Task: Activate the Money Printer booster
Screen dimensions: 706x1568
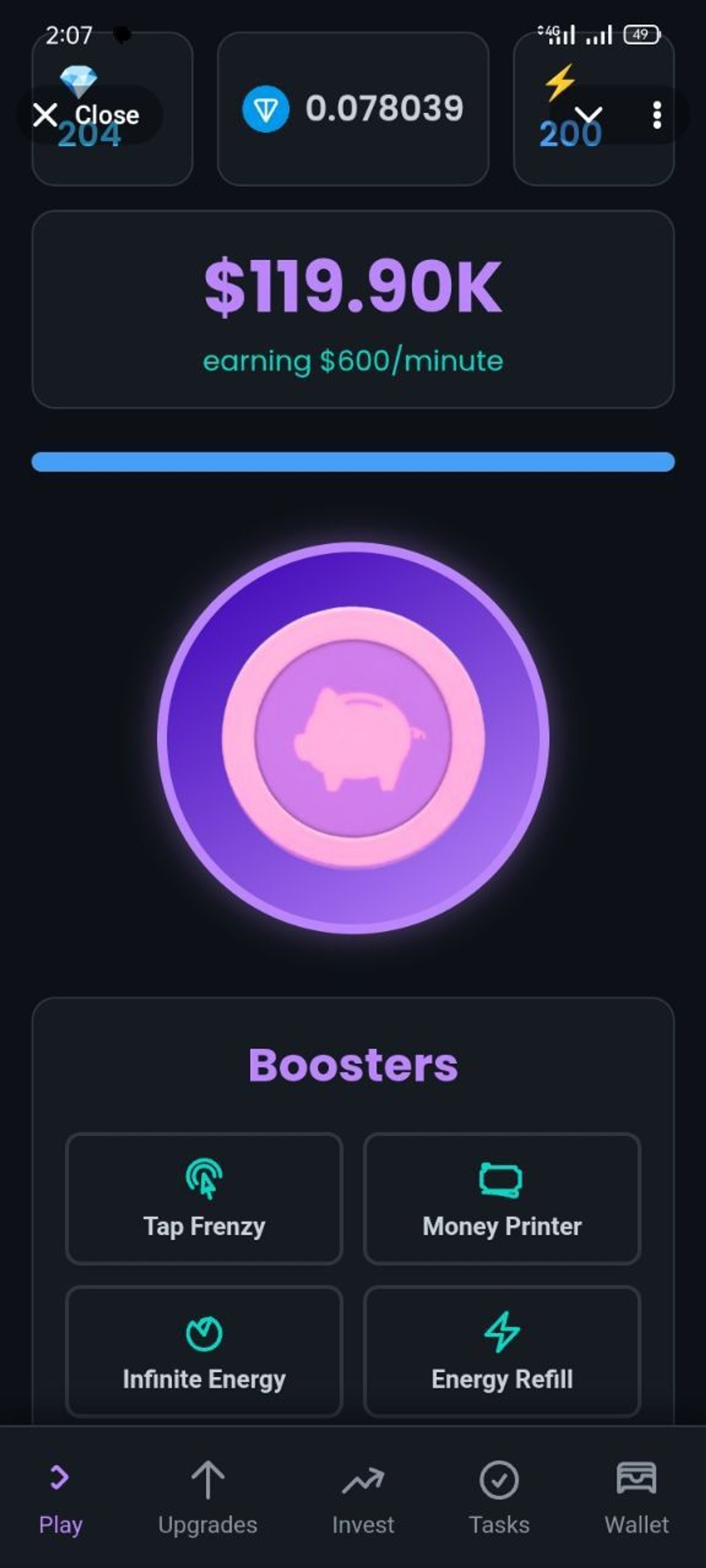Action: point(502,1198)
